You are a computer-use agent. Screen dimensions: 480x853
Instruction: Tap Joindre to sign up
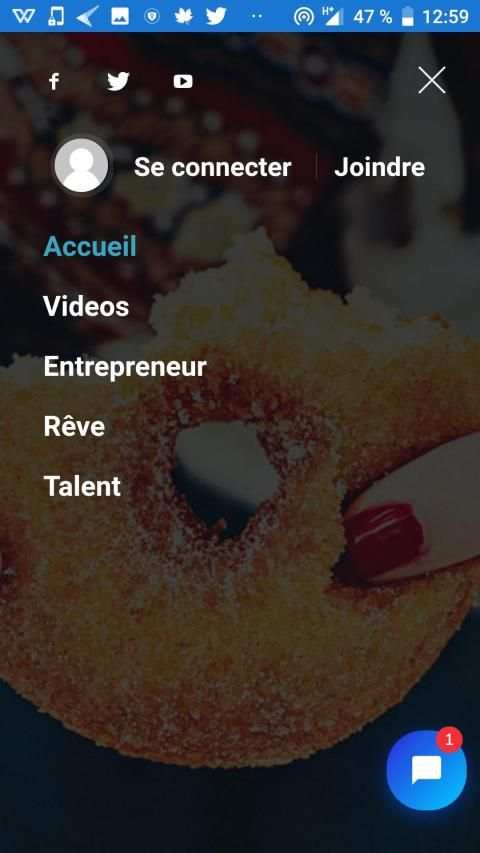[379, 168]
